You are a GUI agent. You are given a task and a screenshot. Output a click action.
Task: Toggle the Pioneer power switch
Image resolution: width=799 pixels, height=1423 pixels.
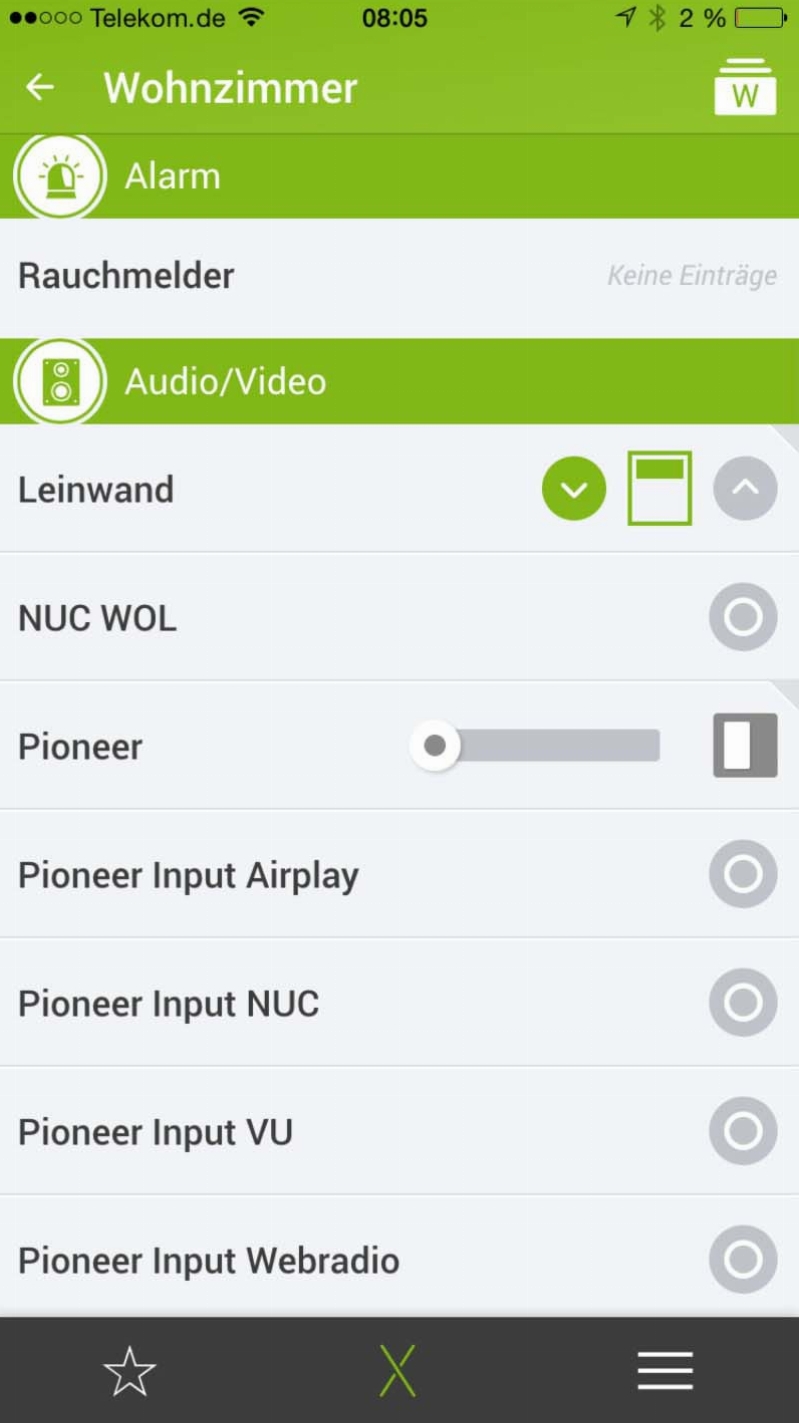pyautogui.click(x=745, y=746)
